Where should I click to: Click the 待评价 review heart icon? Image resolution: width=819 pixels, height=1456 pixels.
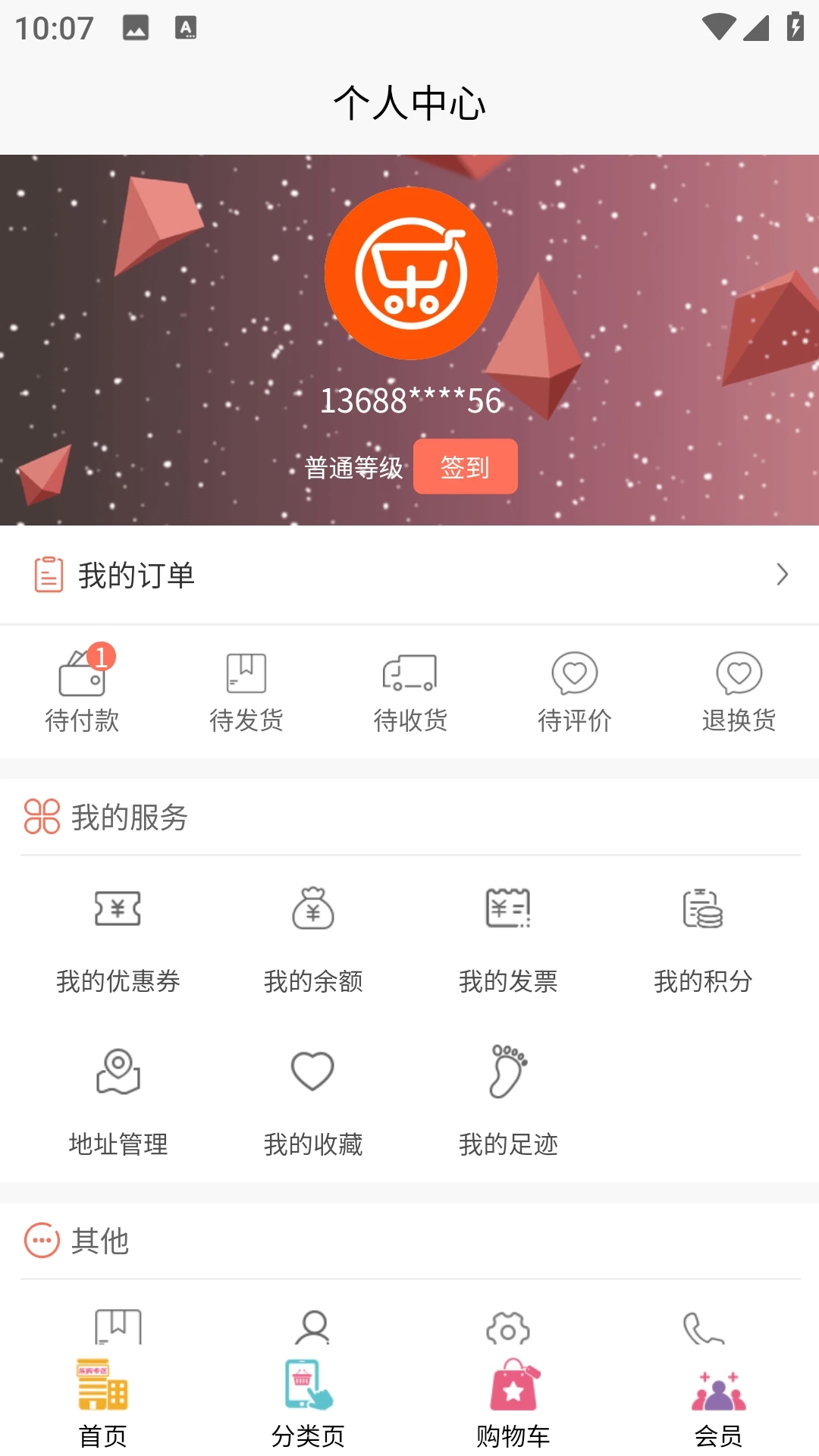573,673
